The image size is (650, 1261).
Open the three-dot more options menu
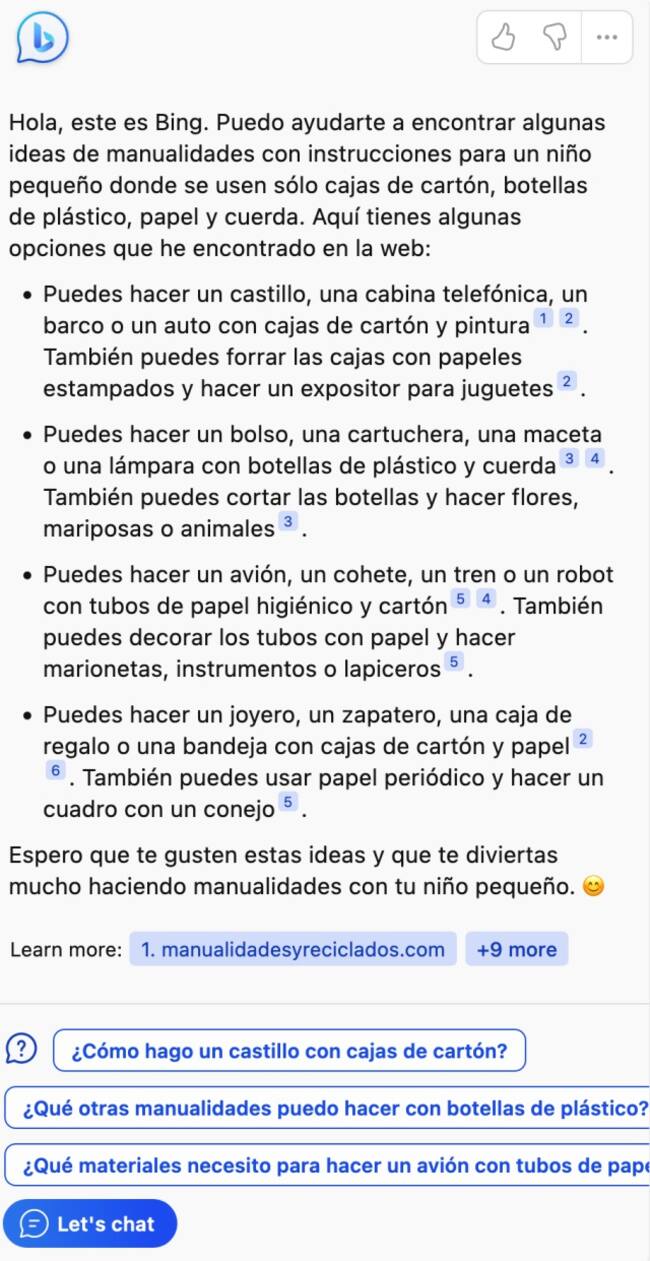tap(606, 38)
